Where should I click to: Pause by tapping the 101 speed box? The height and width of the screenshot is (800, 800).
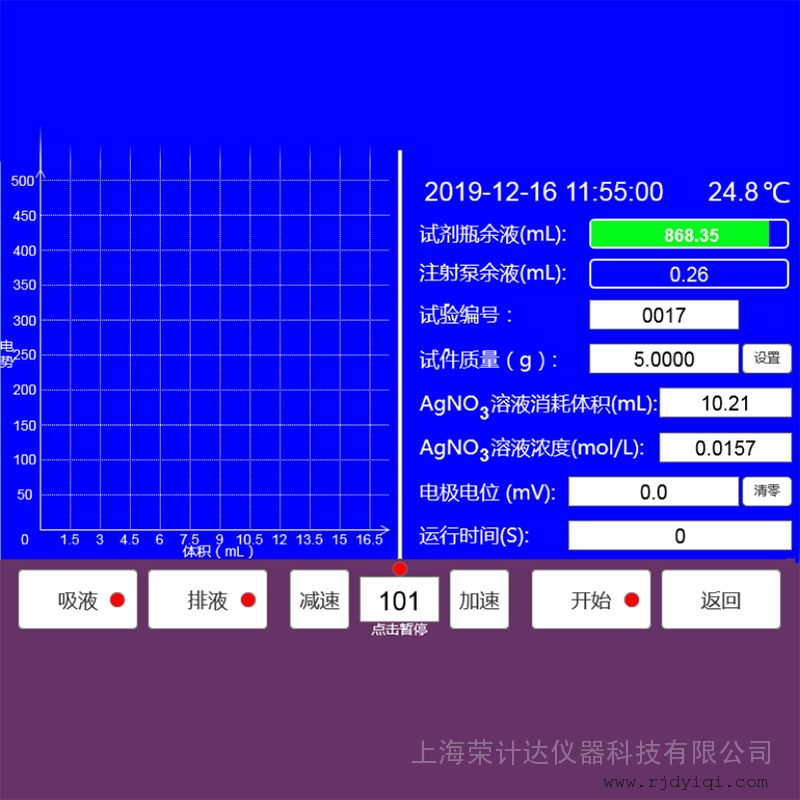[x=399, y=600]
